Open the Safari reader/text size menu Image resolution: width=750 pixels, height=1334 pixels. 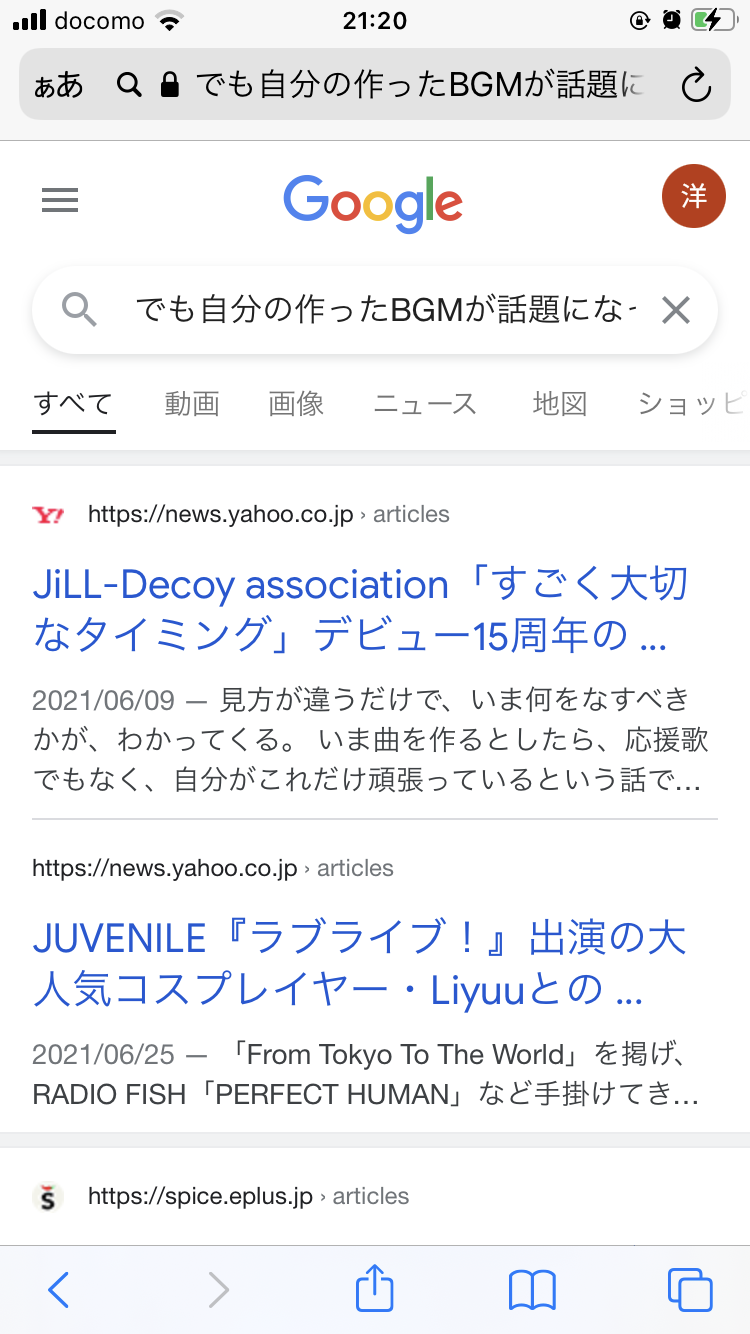[58, 86]
